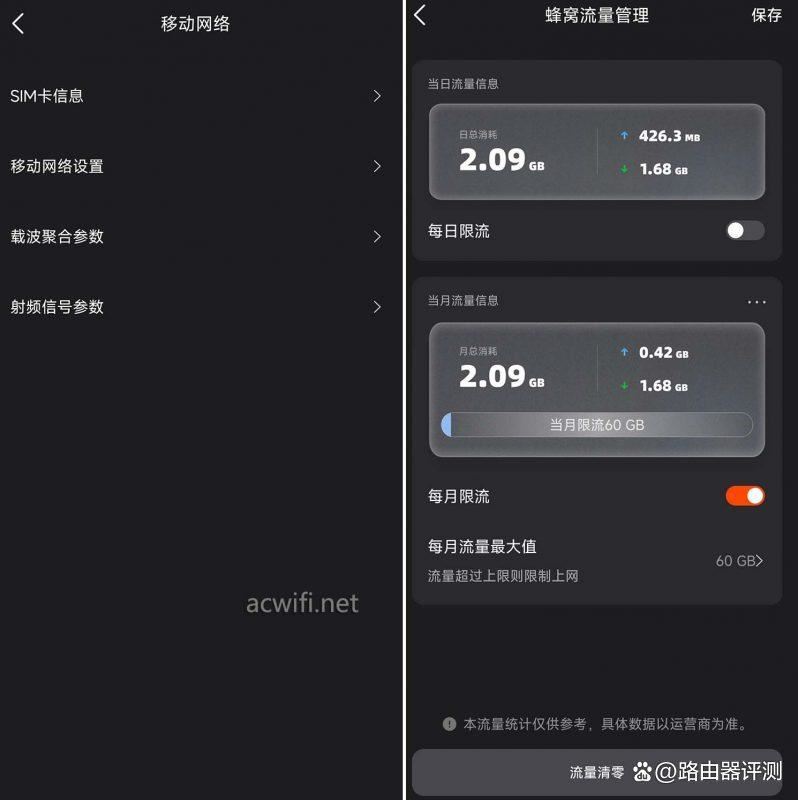The height and width of the screenshot is (800, 798).
Task: Expand the SIM卡信息 chevron
Action: pyautogui.click(x=377, y=96)
